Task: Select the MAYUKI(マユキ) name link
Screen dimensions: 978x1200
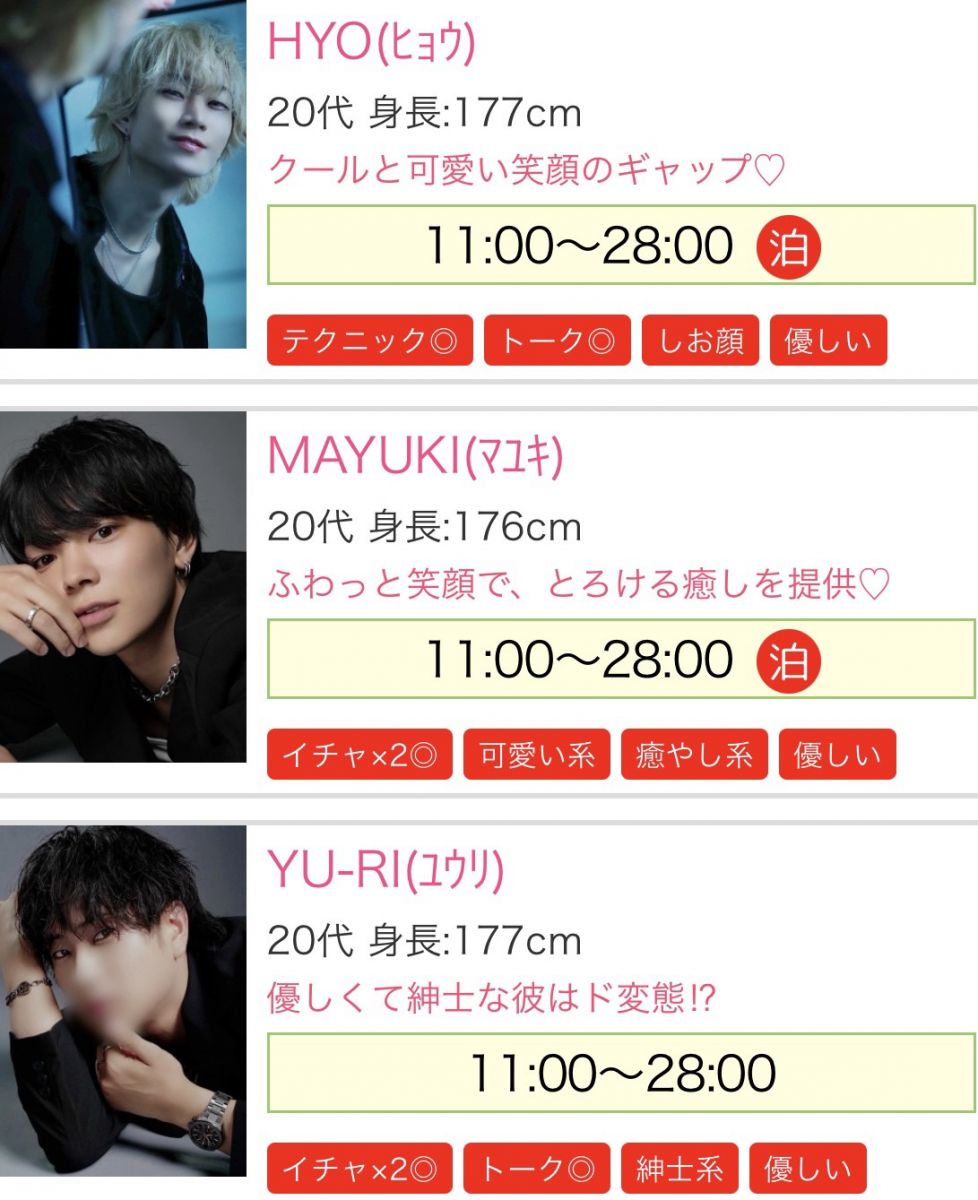Action: click(415, 456)
